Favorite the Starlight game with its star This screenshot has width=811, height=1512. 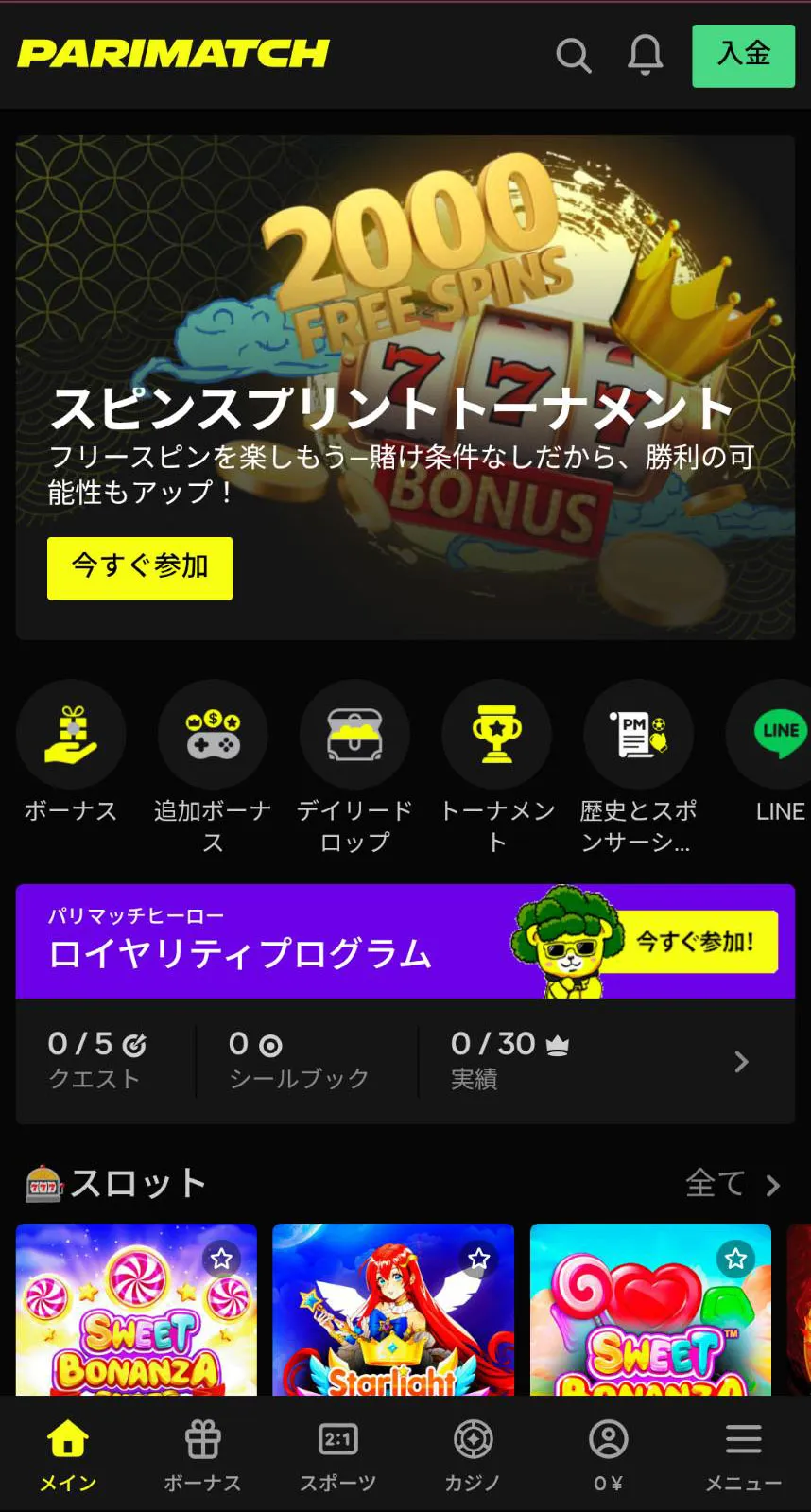tap(479, 1259)
